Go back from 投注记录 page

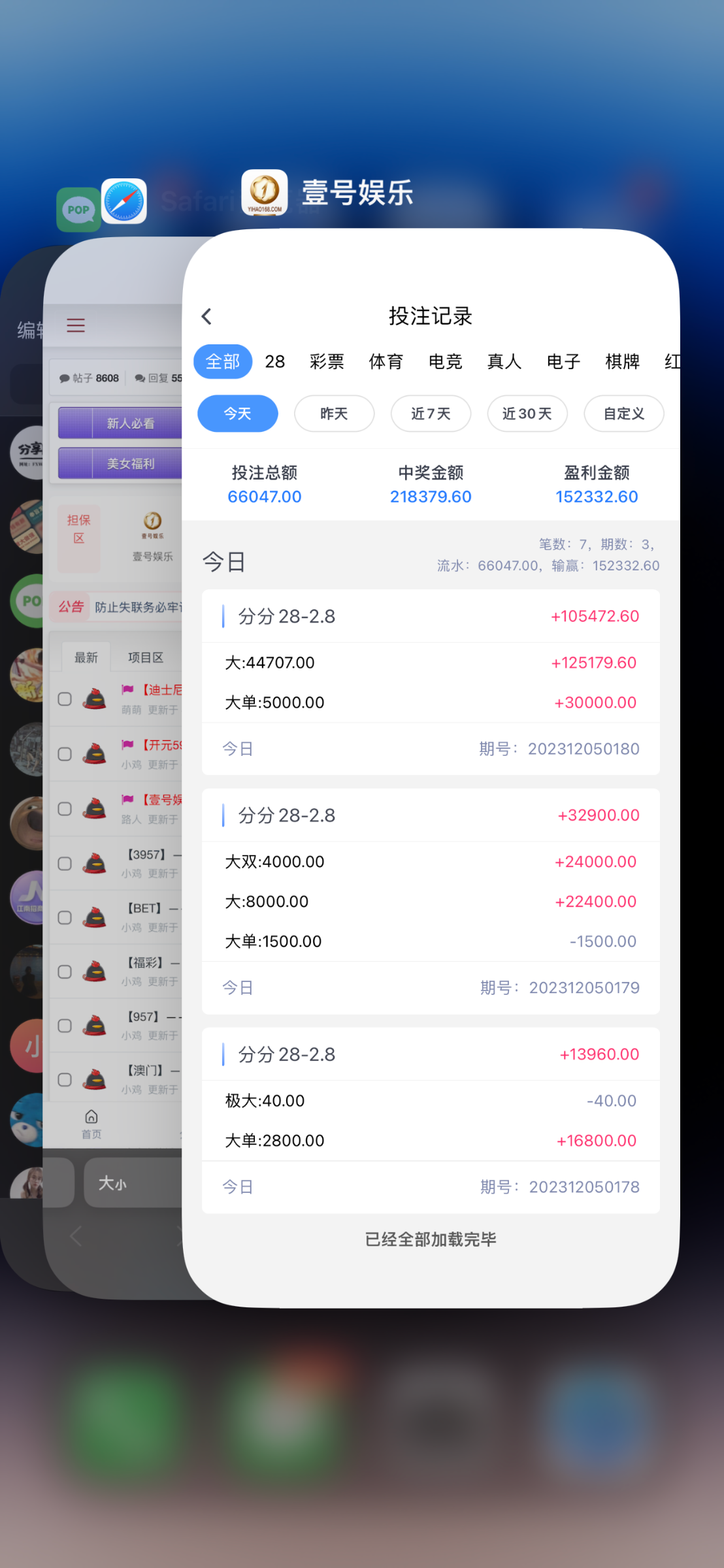[x=207, y=317]
